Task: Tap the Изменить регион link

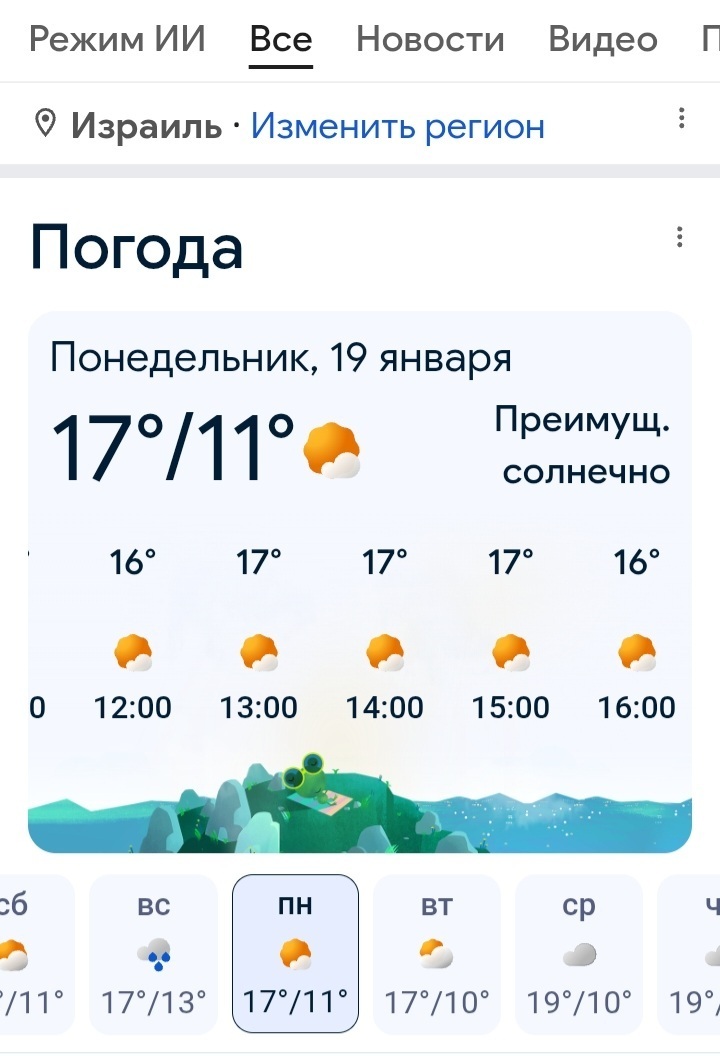Action: pyautogui.click(x=397, y=127)
